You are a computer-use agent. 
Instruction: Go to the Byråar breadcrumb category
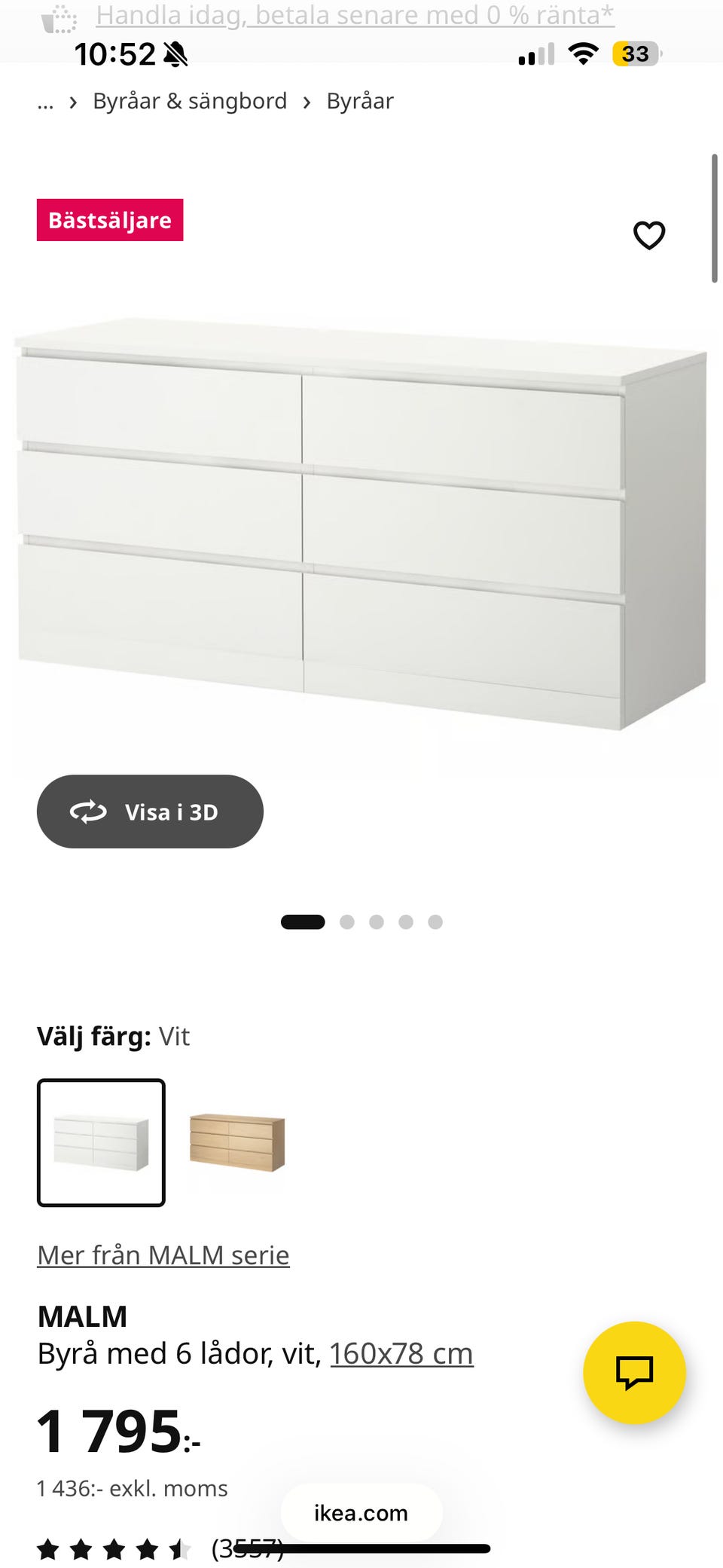[358, 100]
